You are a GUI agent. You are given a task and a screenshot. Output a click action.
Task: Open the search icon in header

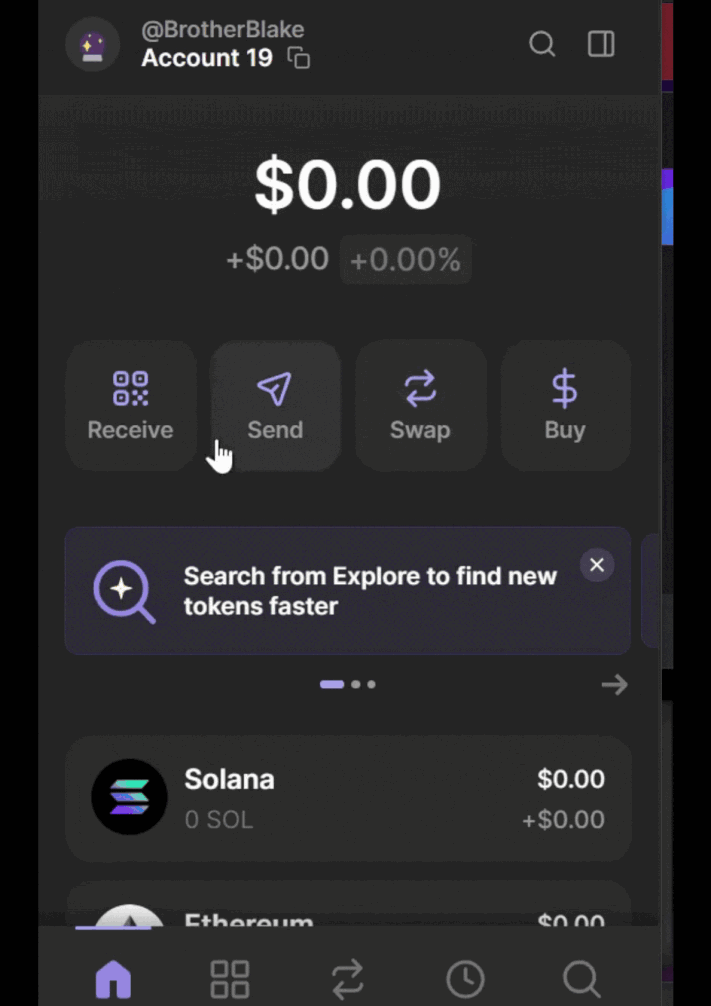pos(542,44)
